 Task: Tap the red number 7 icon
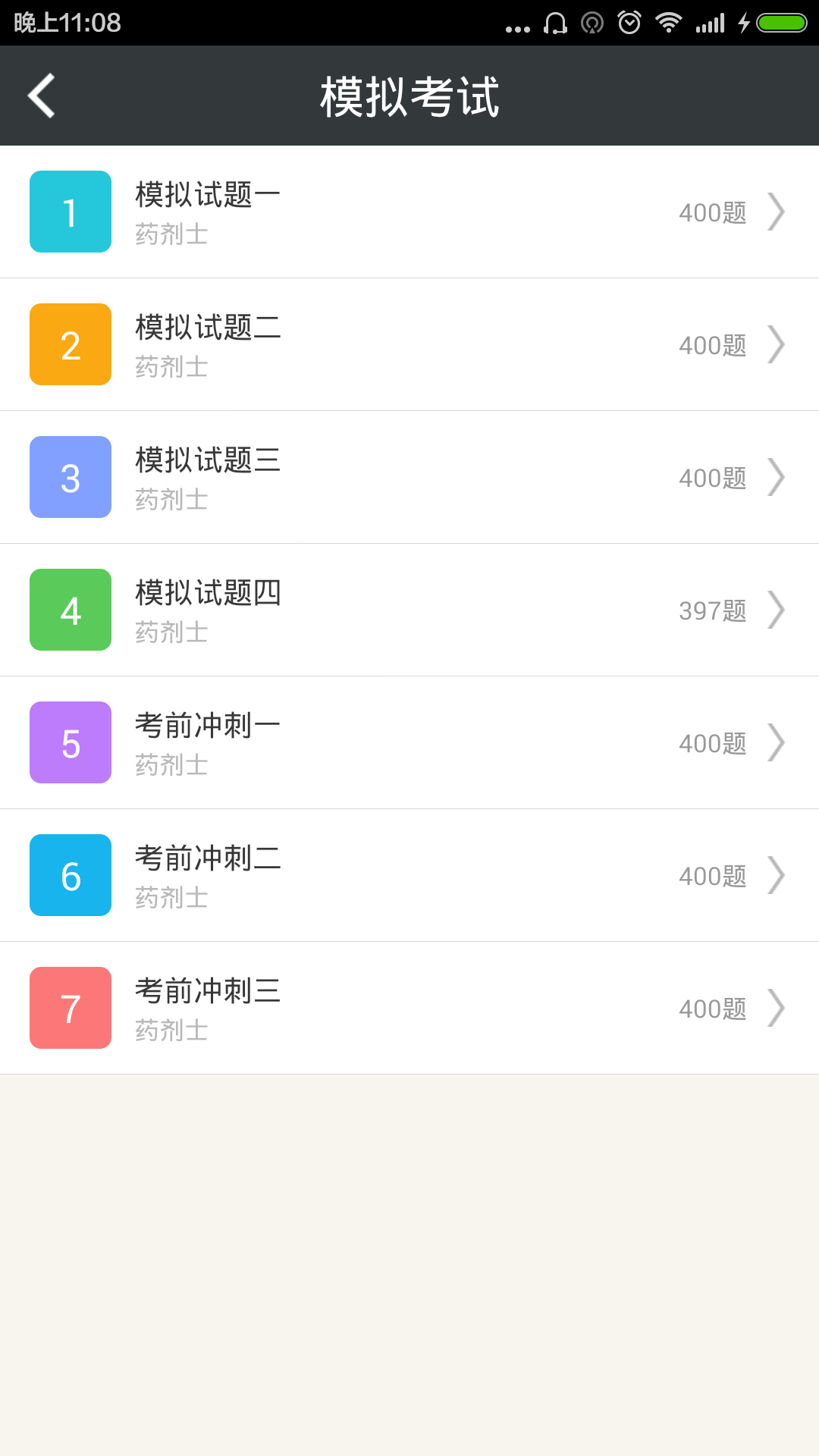(x=70, y=1008)
